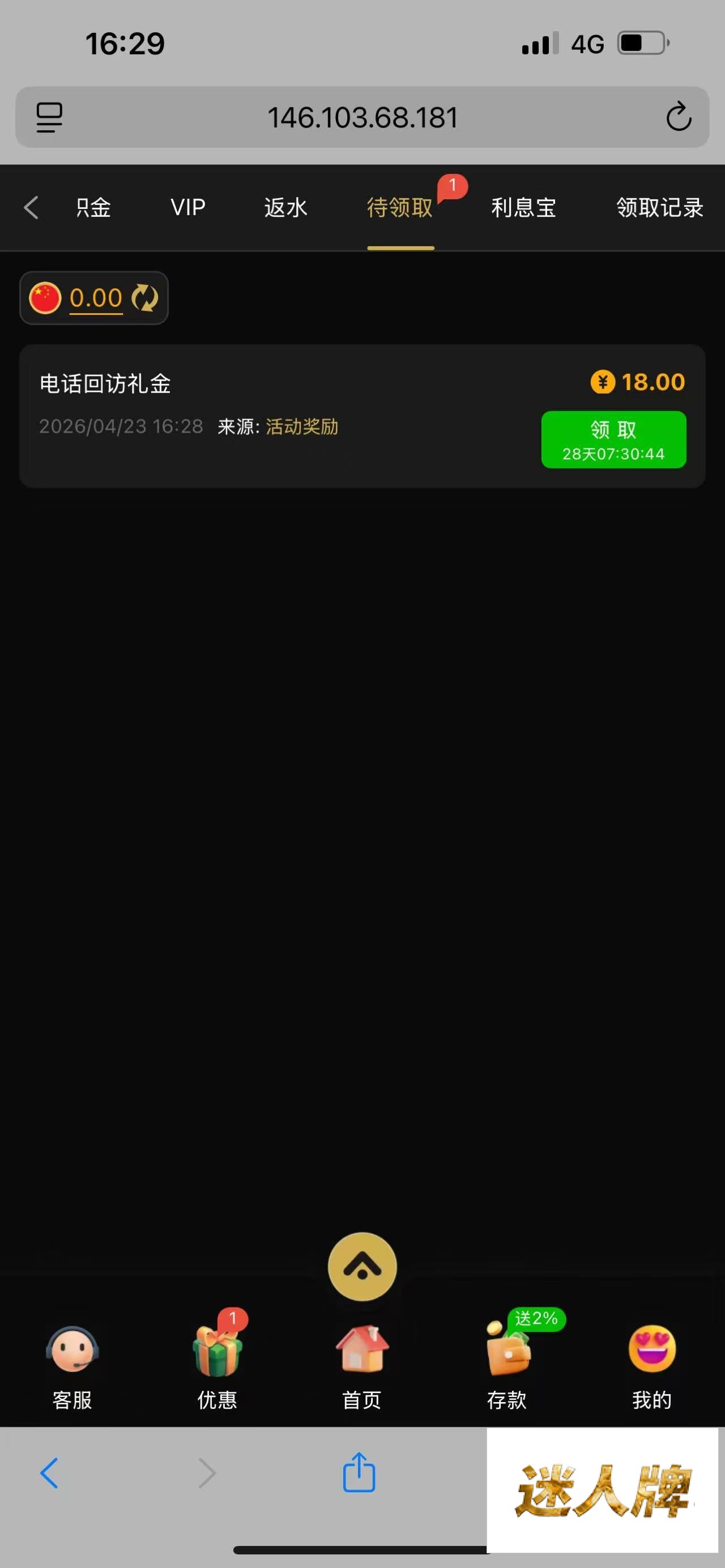The width and height of the screenshot is (725, 1568).
Task: Open the 领取记录 tab
Action: click(x=660, y=208)
